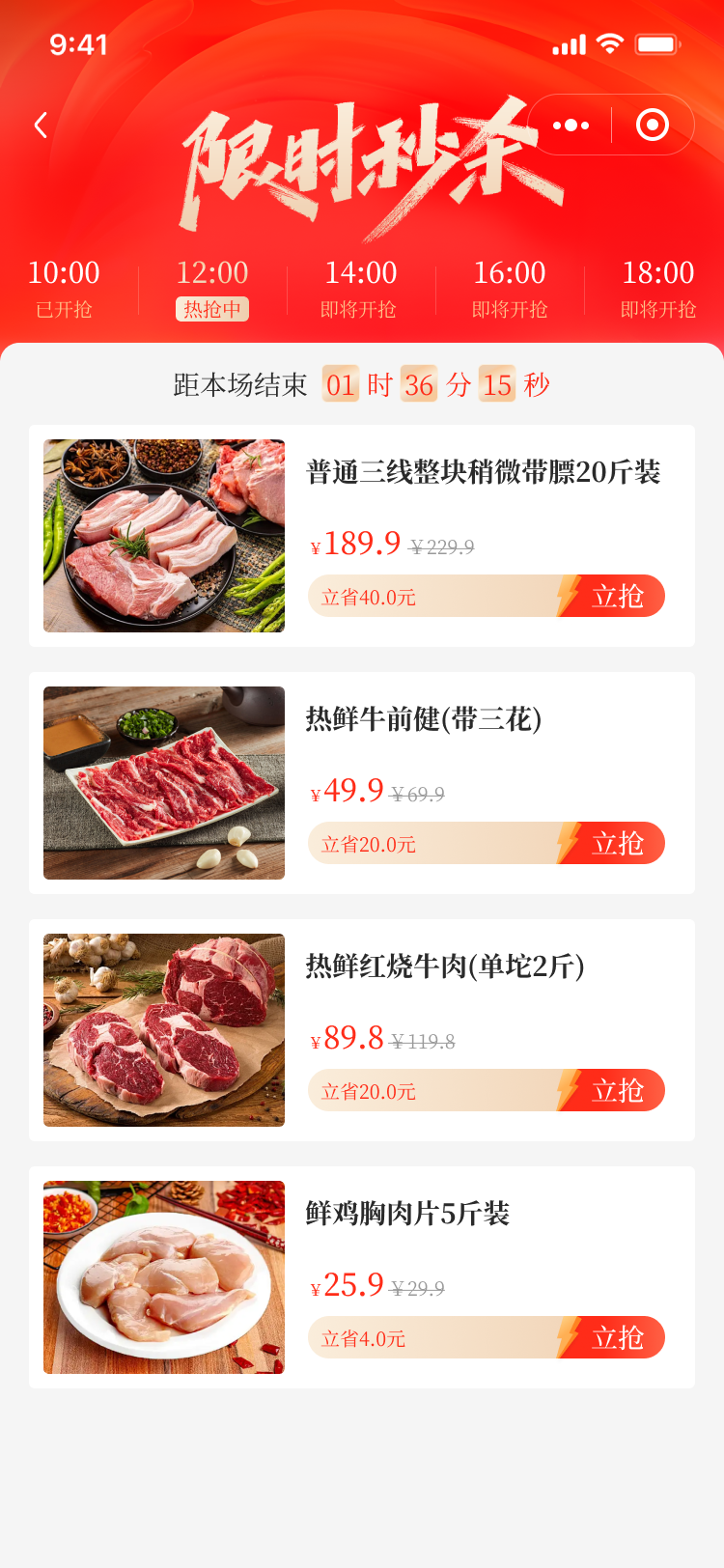Viewport: 724px width, 1568px height.
Task: Open the 普通三线整块 pork product image
Action: [164, 536]
